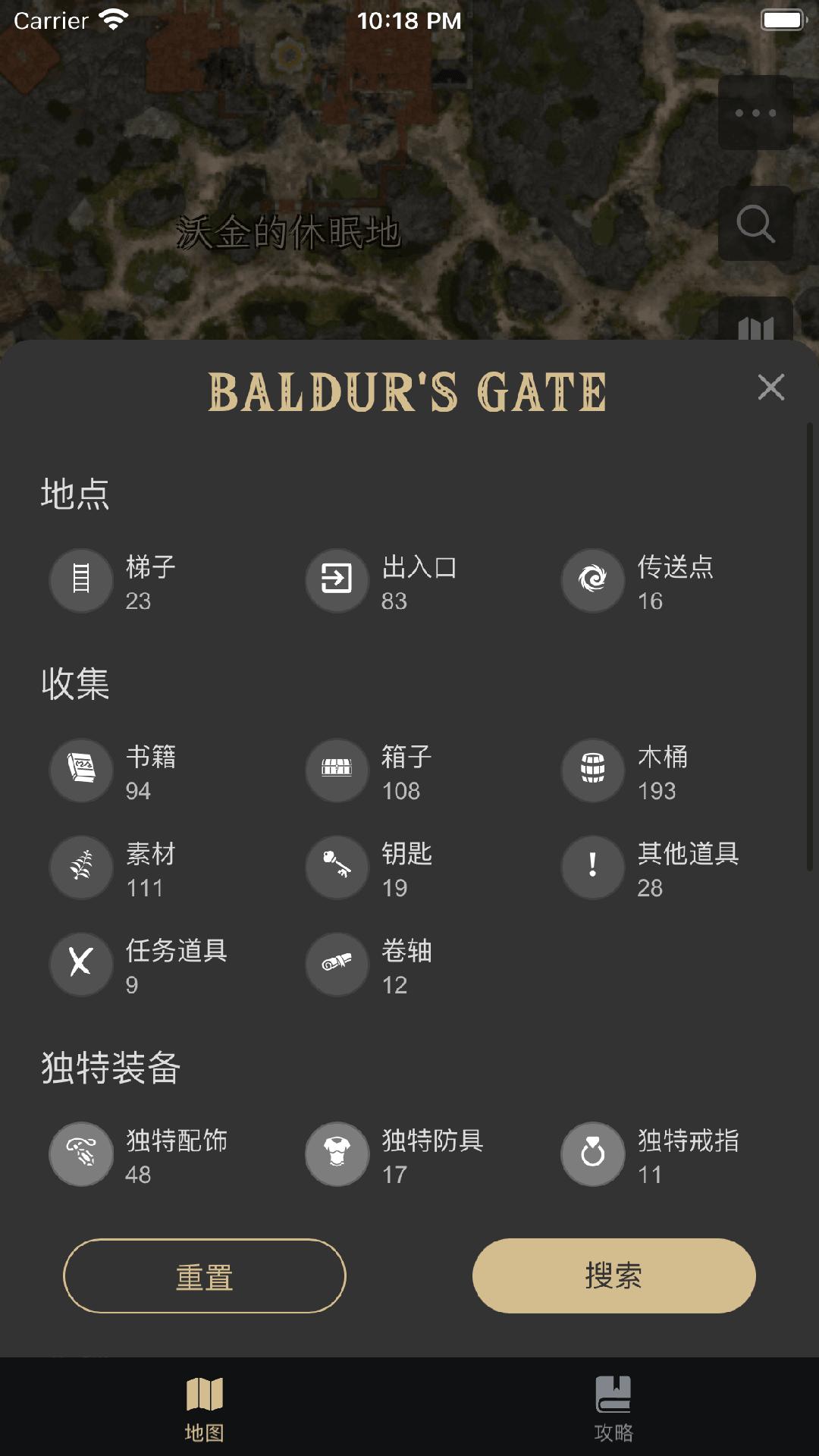Open the map search magnifier
Viewport: 819px width, 1456px height.
[755, 224]
